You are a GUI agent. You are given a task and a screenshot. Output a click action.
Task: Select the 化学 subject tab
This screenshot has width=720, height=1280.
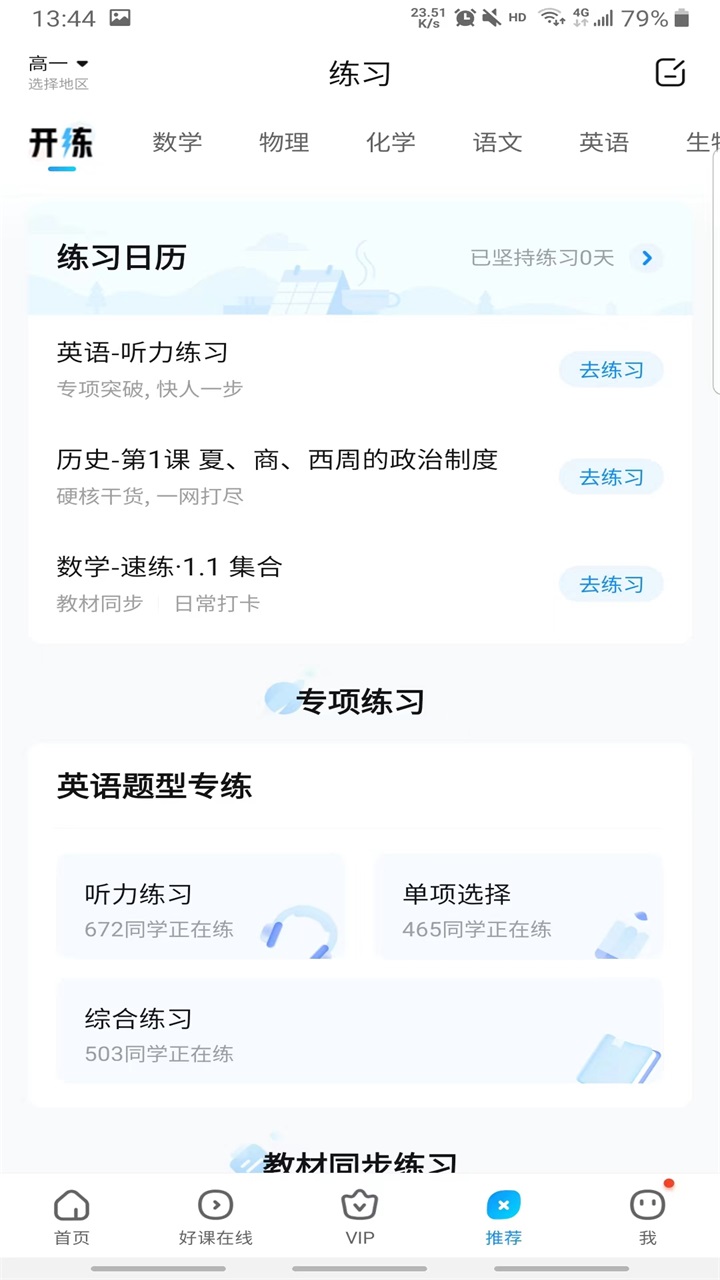point(391,143)
